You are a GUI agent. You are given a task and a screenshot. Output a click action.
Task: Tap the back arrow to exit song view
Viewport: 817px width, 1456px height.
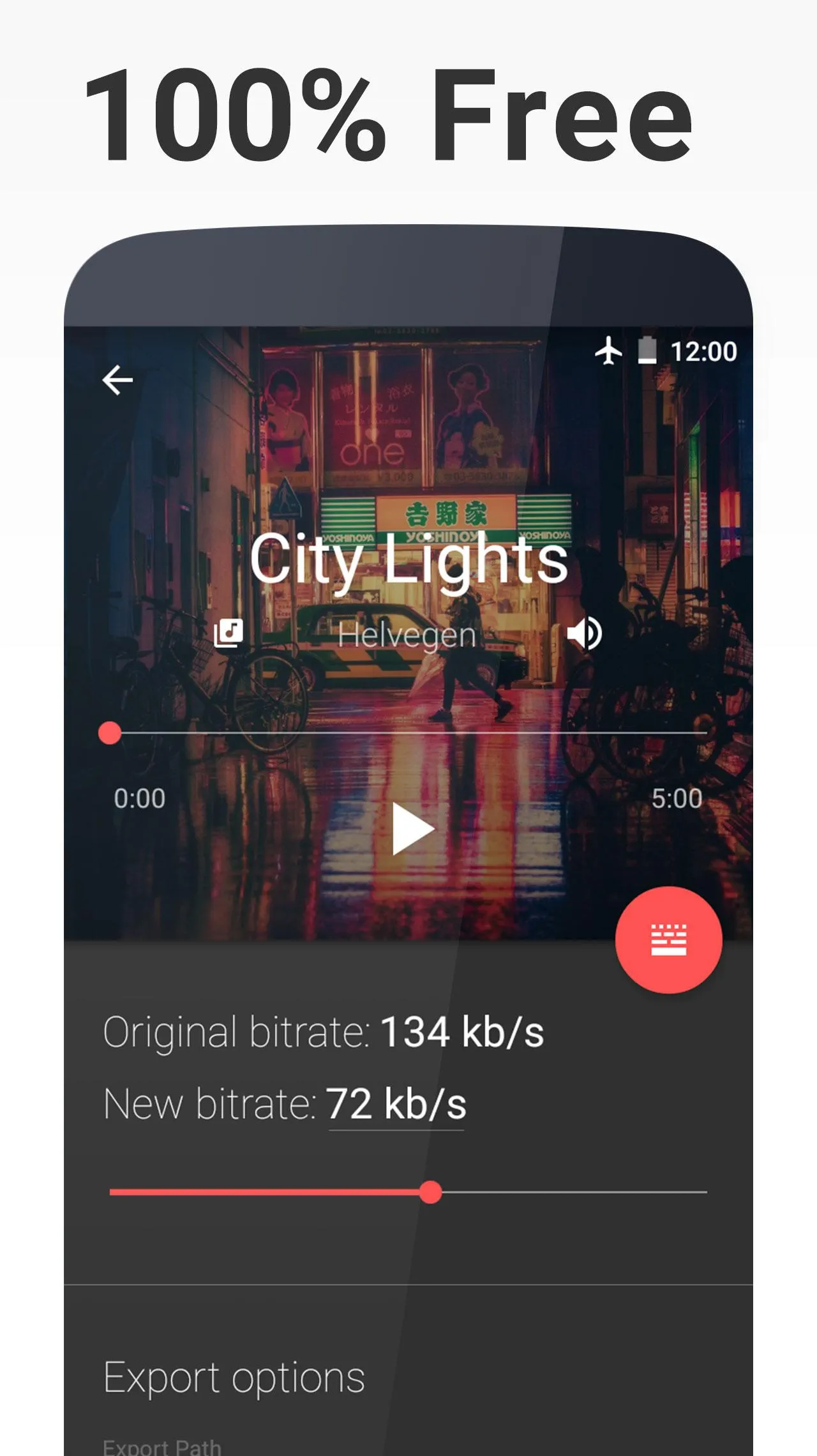pyautogui.click(x=118, y=381)
